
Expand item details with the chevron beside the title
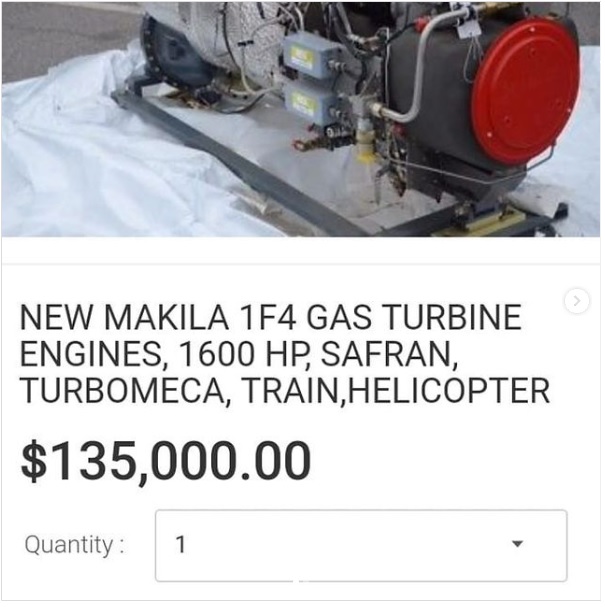tap(576, 301)
